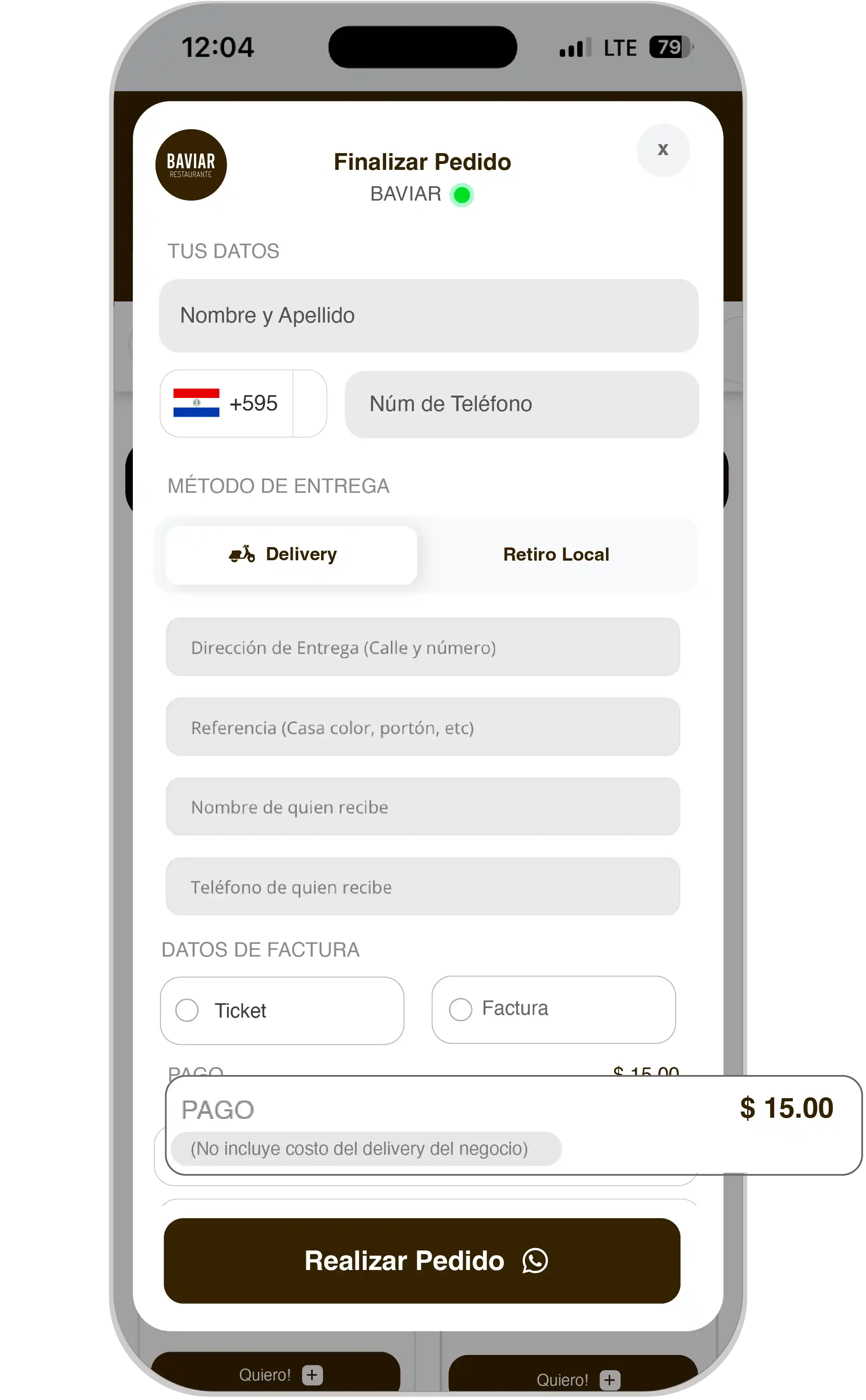Click the Paraguay flag country selector
866x1400 pixels.
pyautogui.click(x=196, y=403)
